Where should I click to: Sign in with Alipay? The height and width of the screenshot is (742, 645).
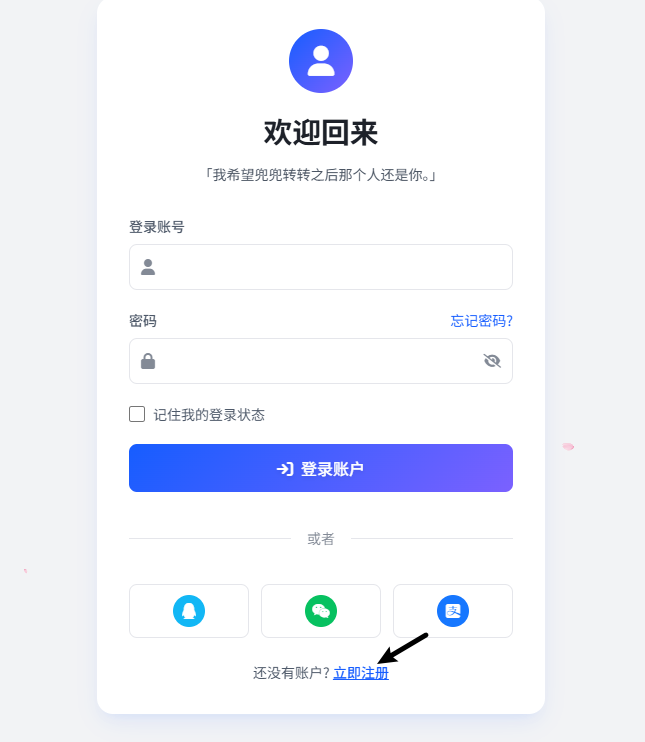coord(453,611)
